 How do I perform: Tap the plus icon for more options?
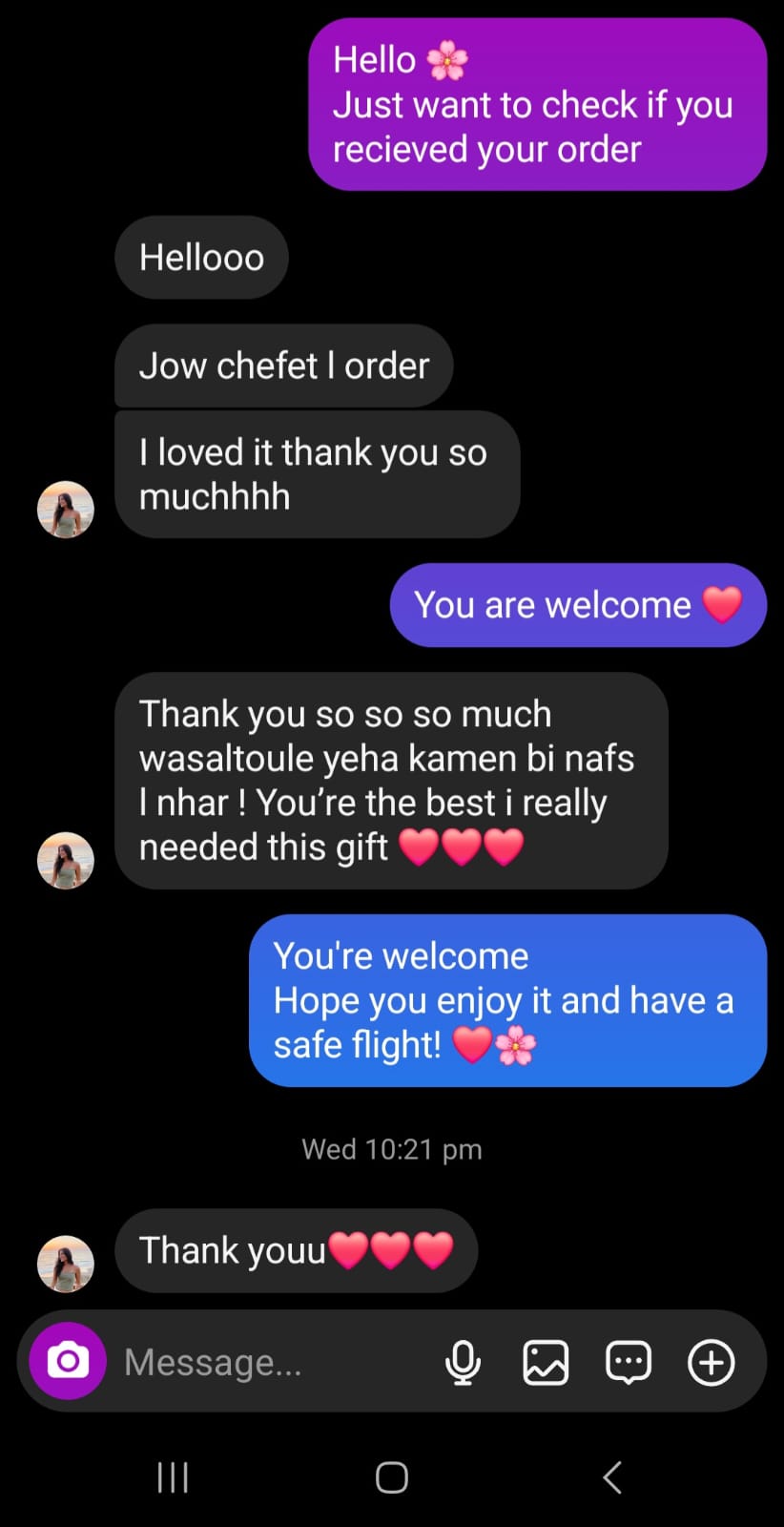[712, 1362]
